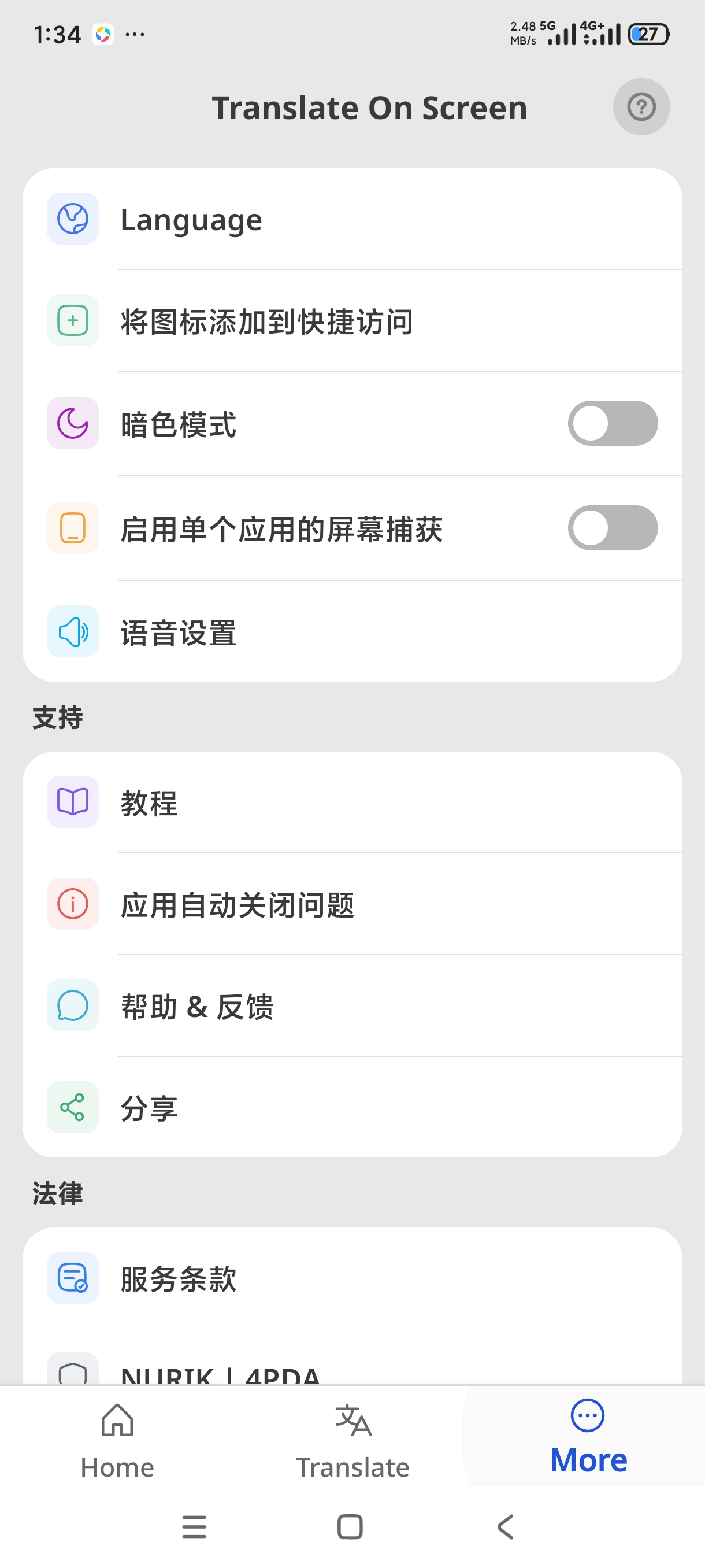Open the 教程 tutorial row

coord(352,803)
